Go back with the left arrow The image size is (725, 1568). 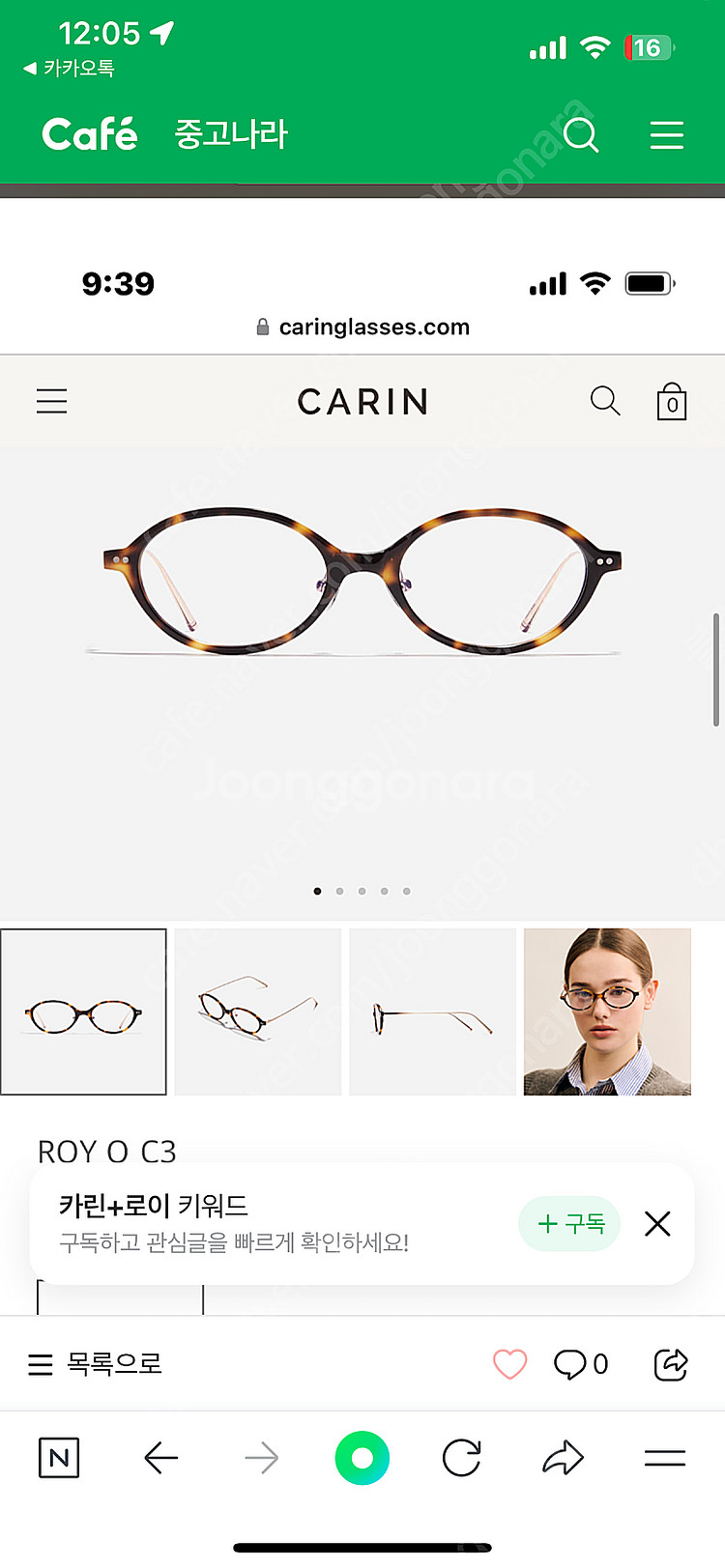160,1458
